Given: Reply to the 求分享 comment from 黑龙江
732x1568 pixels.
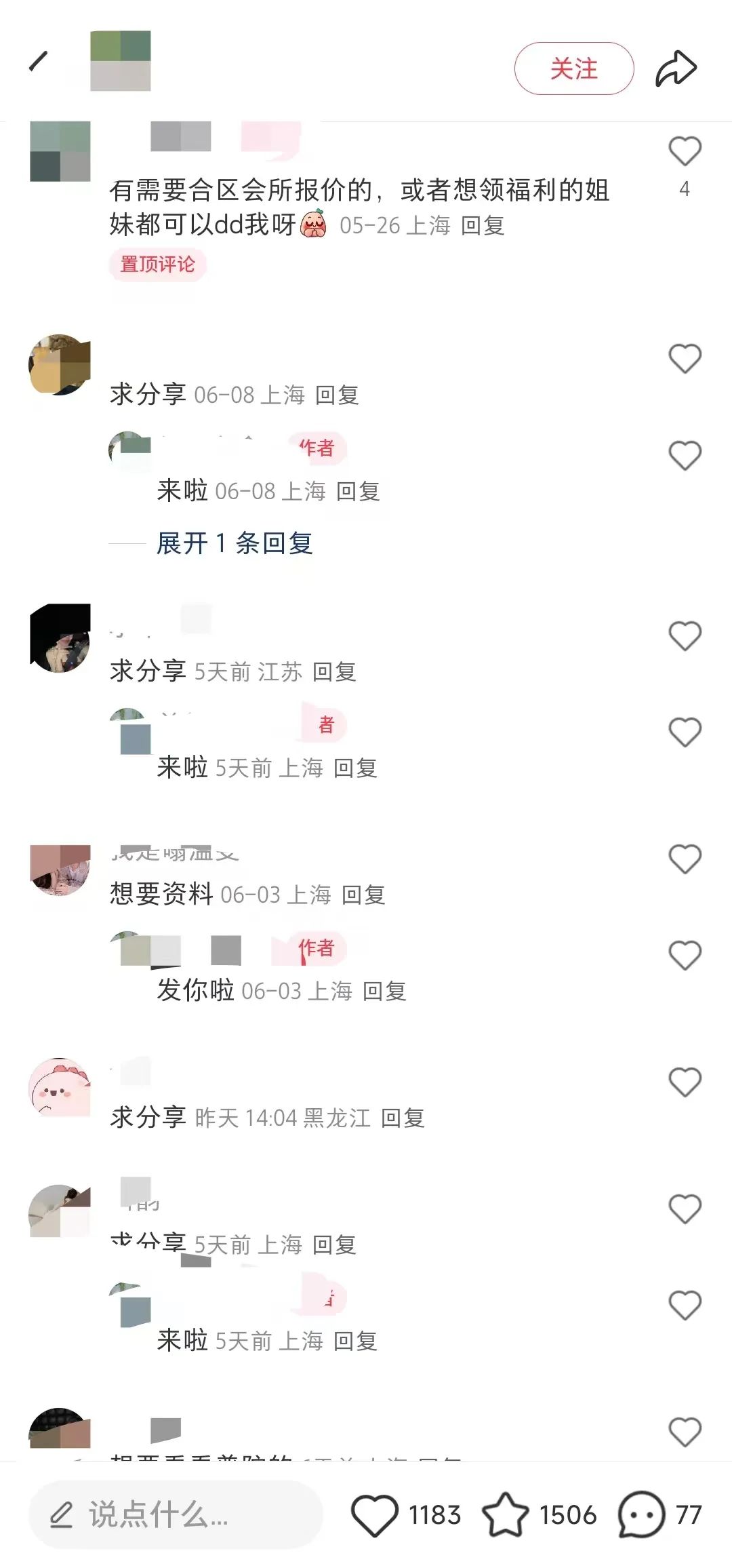Looking at the screenshot, I should (403, 1118).
